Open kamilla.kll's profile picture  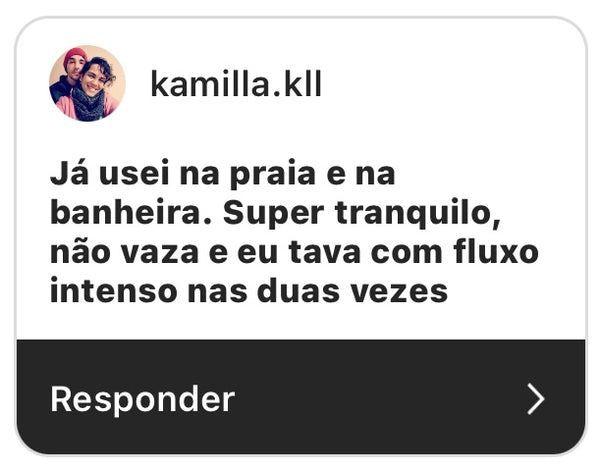pyautogui.click(x=87, y=84)
